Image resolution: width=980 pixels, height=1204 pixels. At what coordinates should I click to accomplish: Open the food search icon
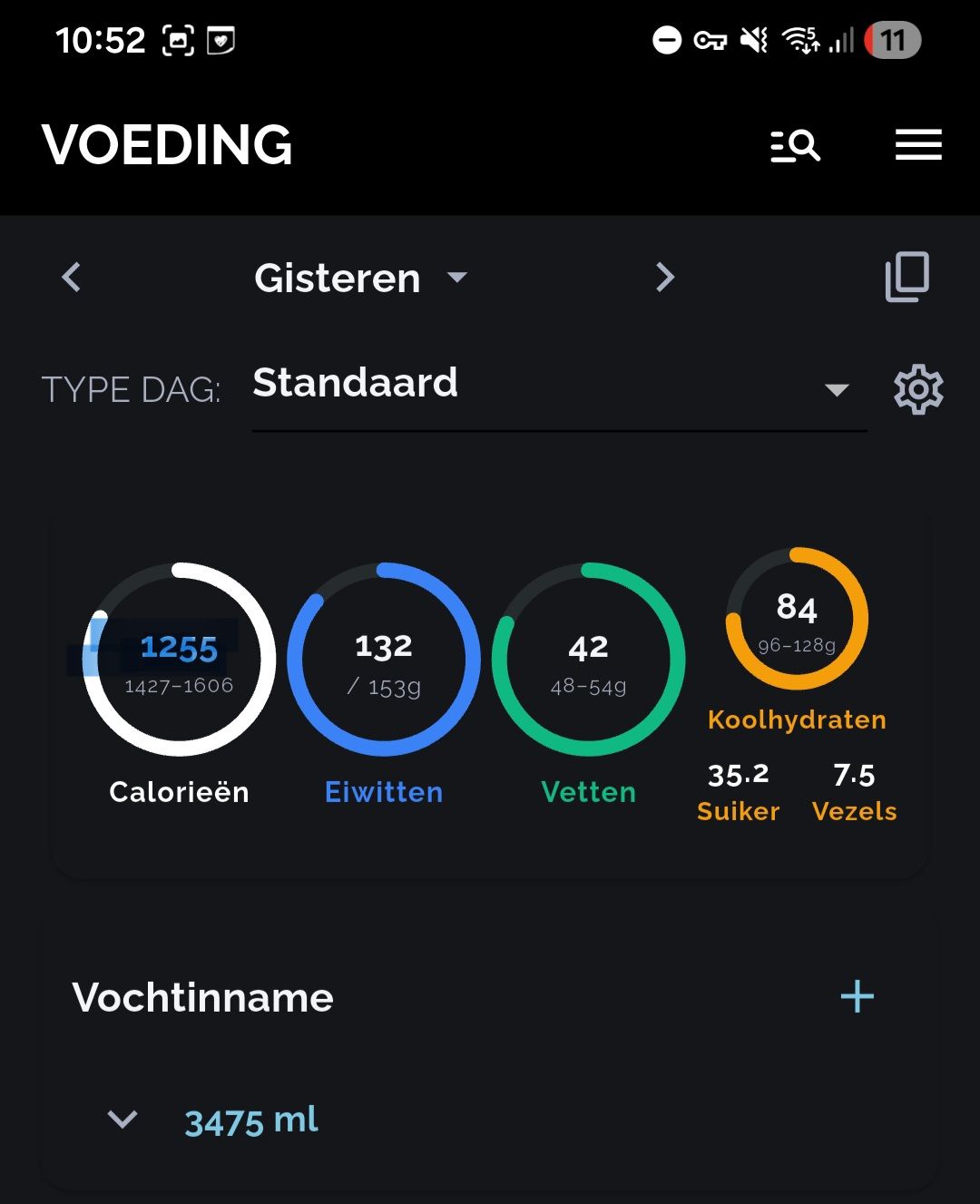coord(795,145)
